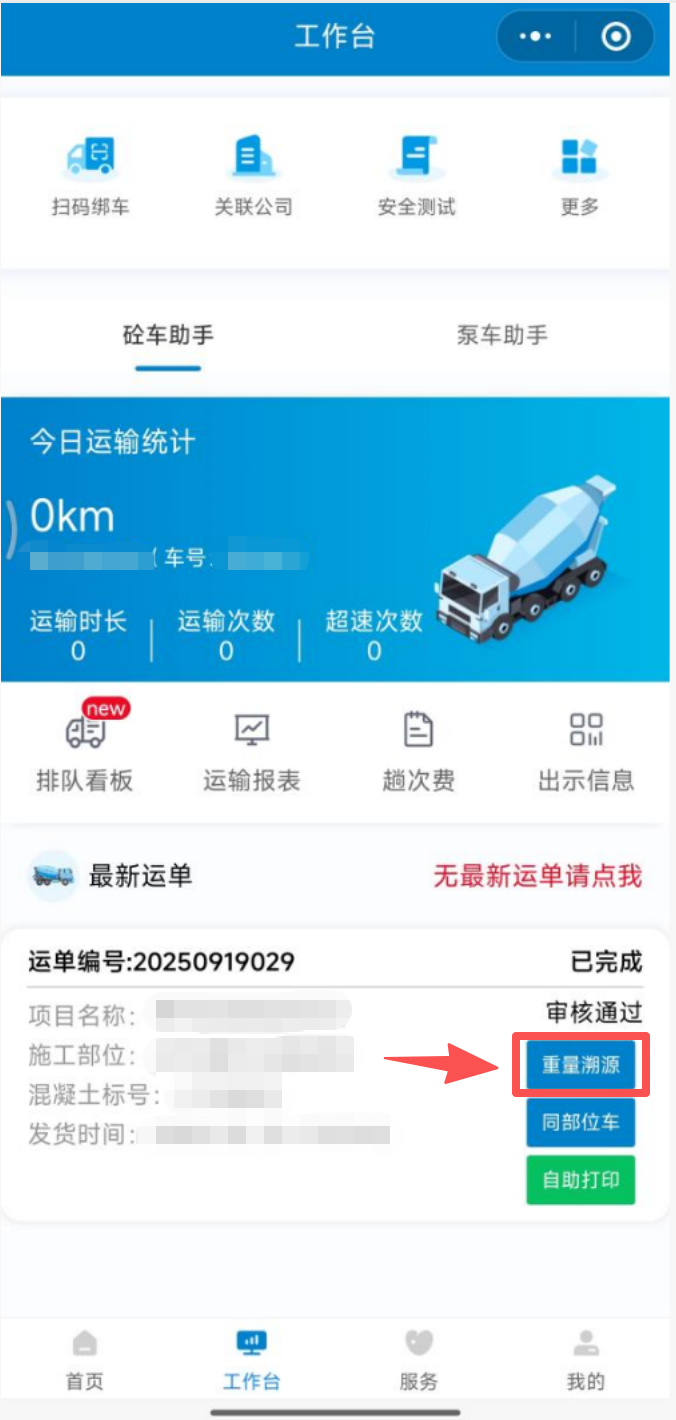Tap the green 自助打印 button
This screenshot has width=676, height=1420.
pos(581,1180)
